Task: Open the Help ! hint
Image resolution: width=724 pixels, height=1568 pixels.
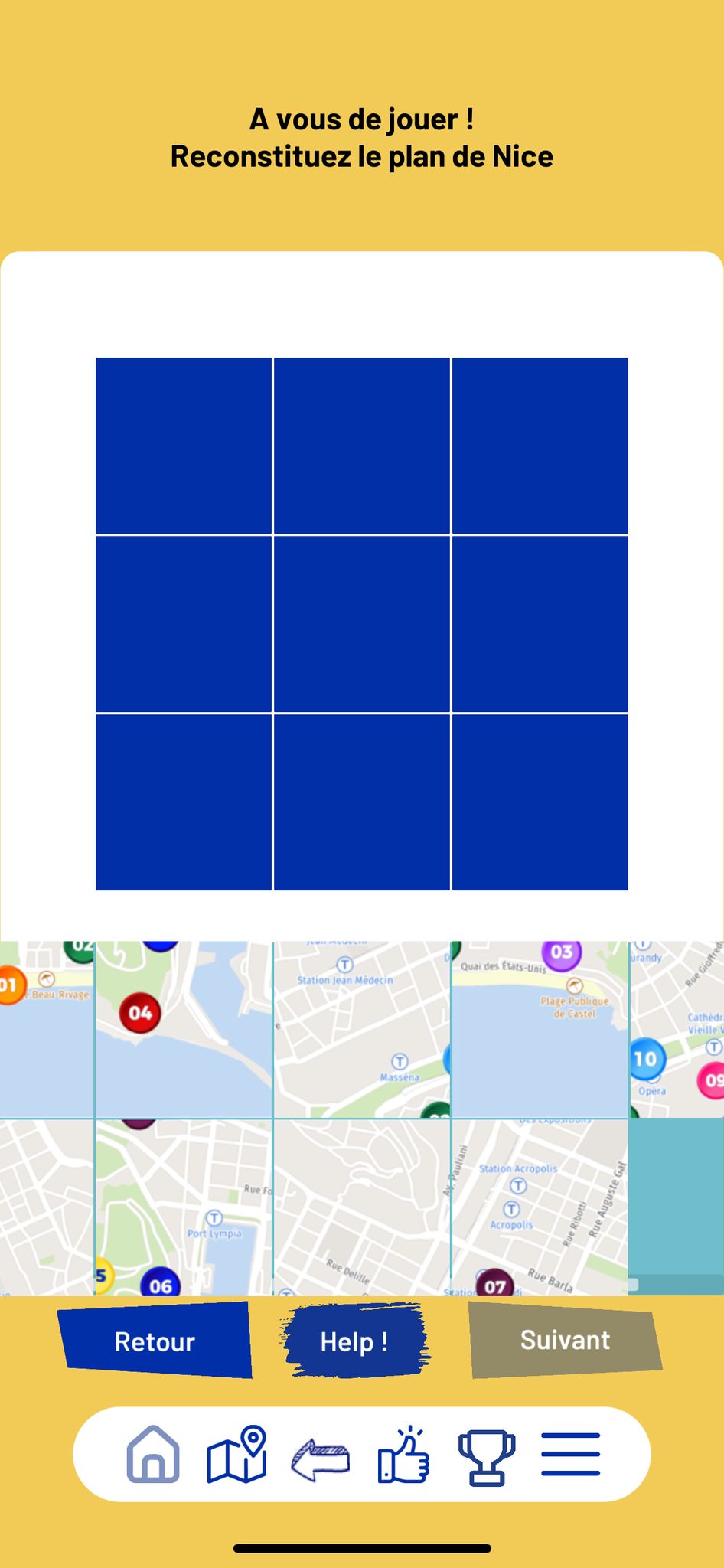Action: point(354,1341)
